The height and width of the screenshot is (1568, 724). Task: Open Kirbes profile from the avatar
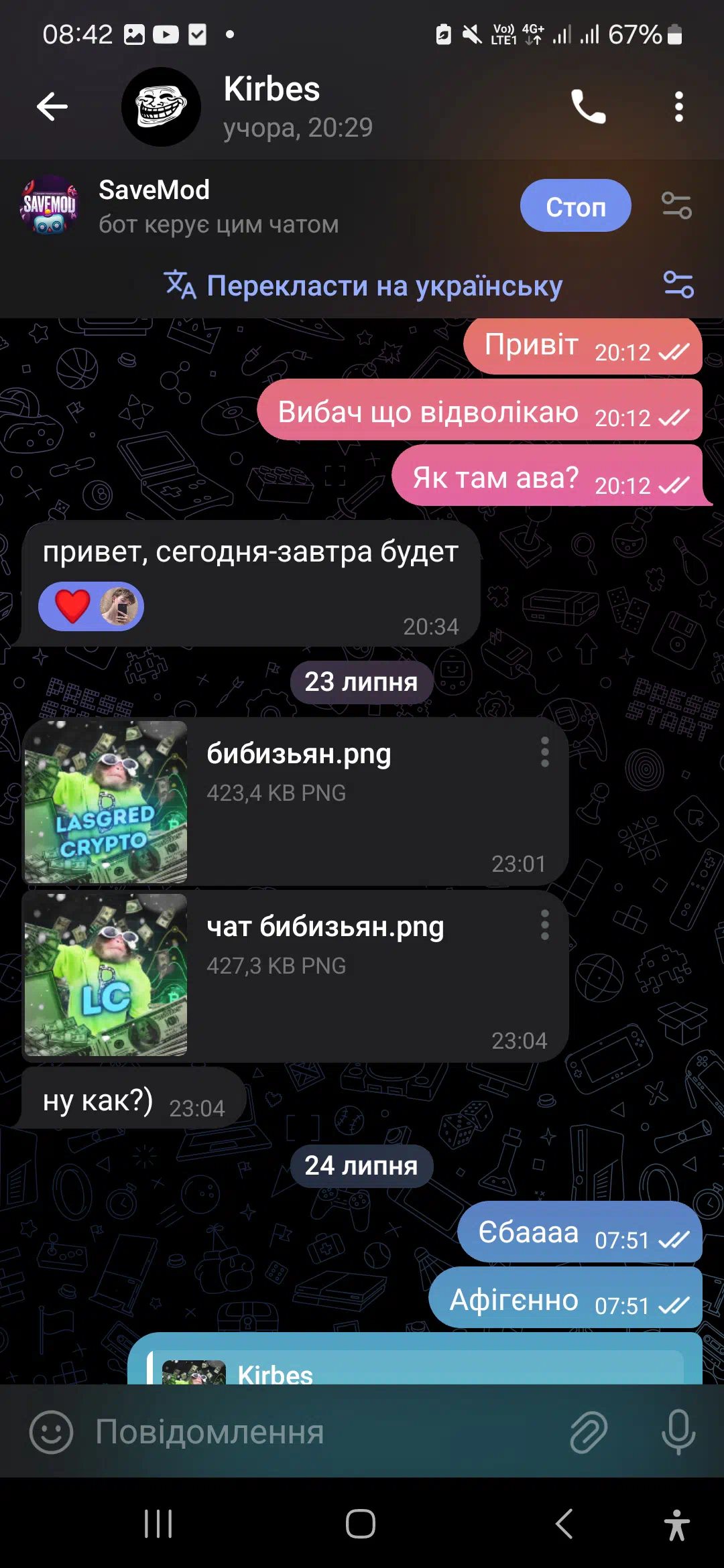(x=161, y=107)
